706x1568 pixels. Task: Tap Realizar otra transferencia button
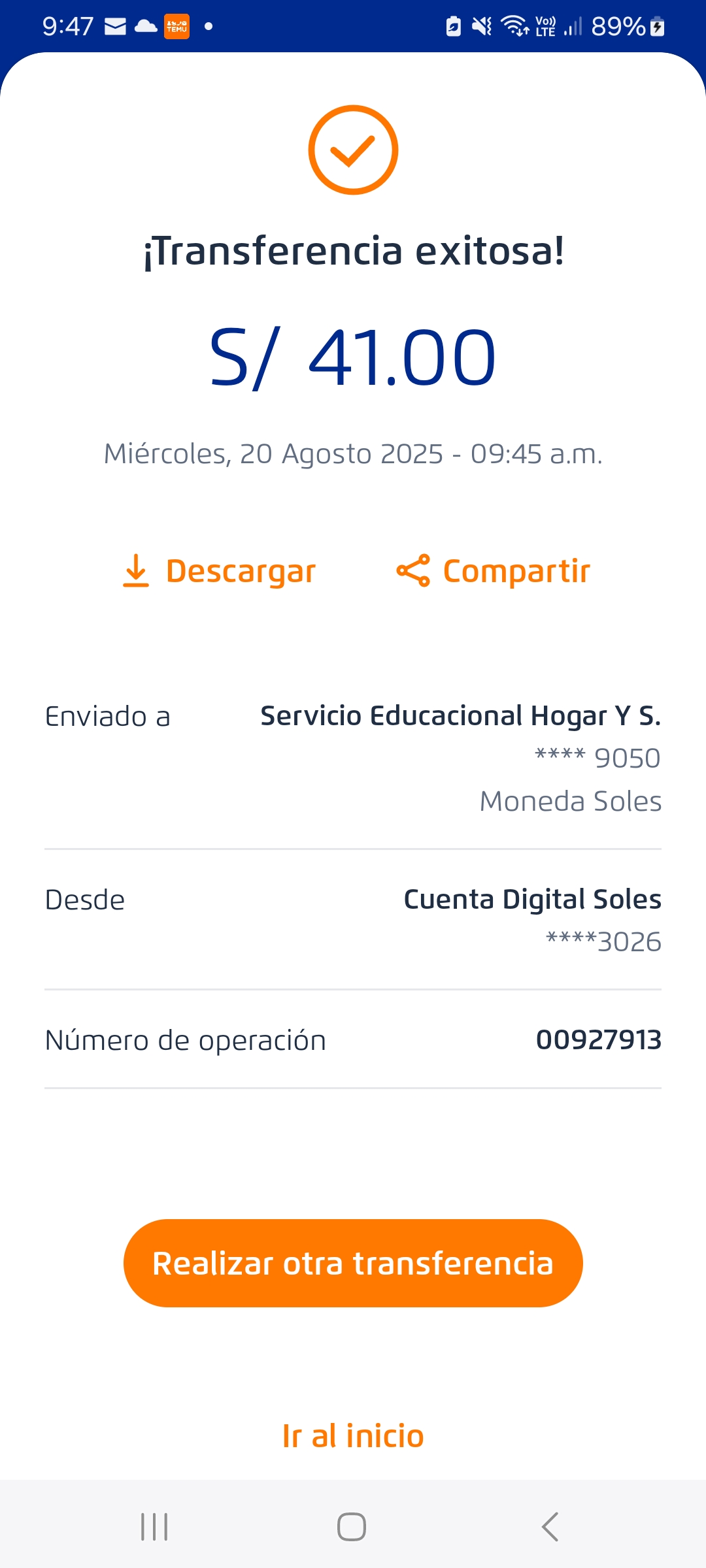[x=353, y=1263]
